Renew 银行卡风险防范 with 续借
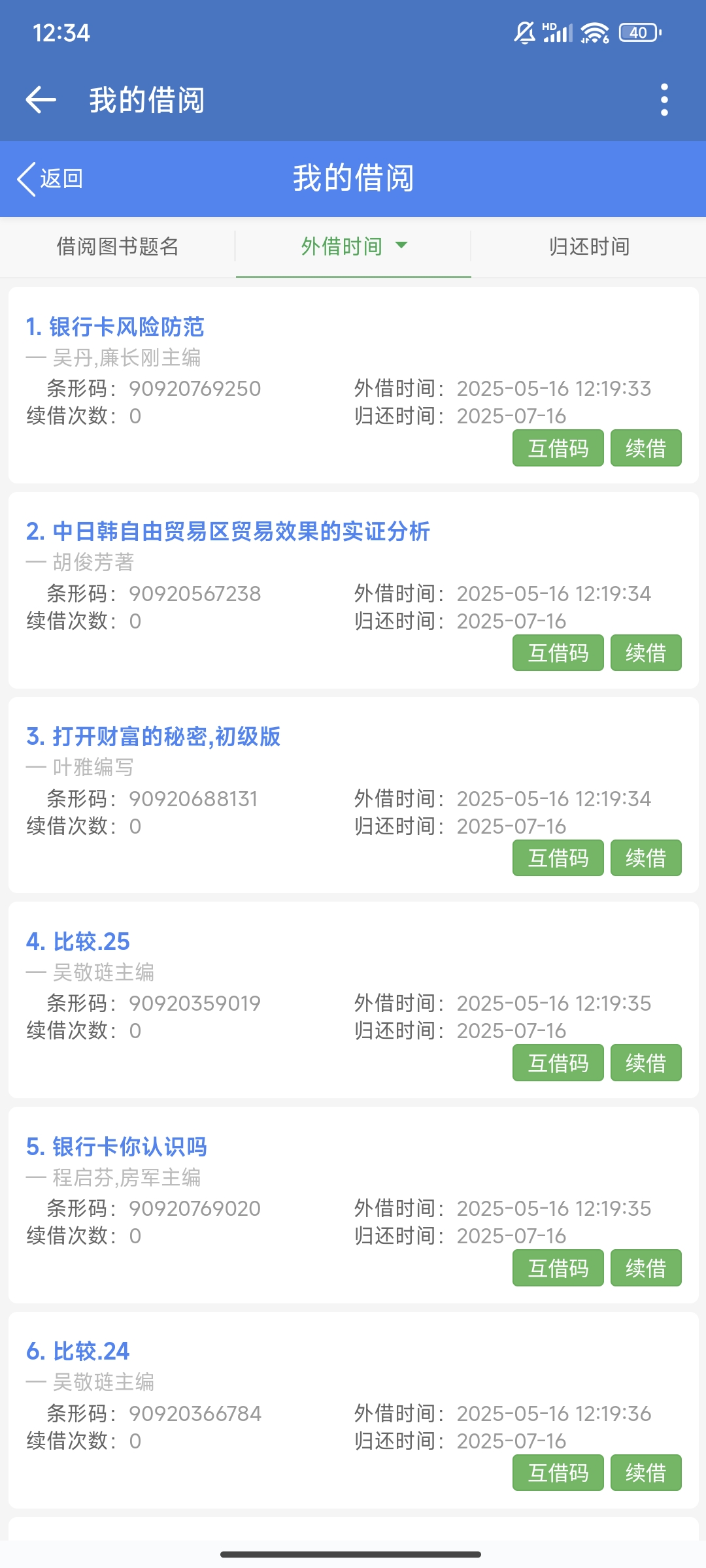The width and height of the screenshot is (706, 1568). pyautogui.click(x=645, y=448)
